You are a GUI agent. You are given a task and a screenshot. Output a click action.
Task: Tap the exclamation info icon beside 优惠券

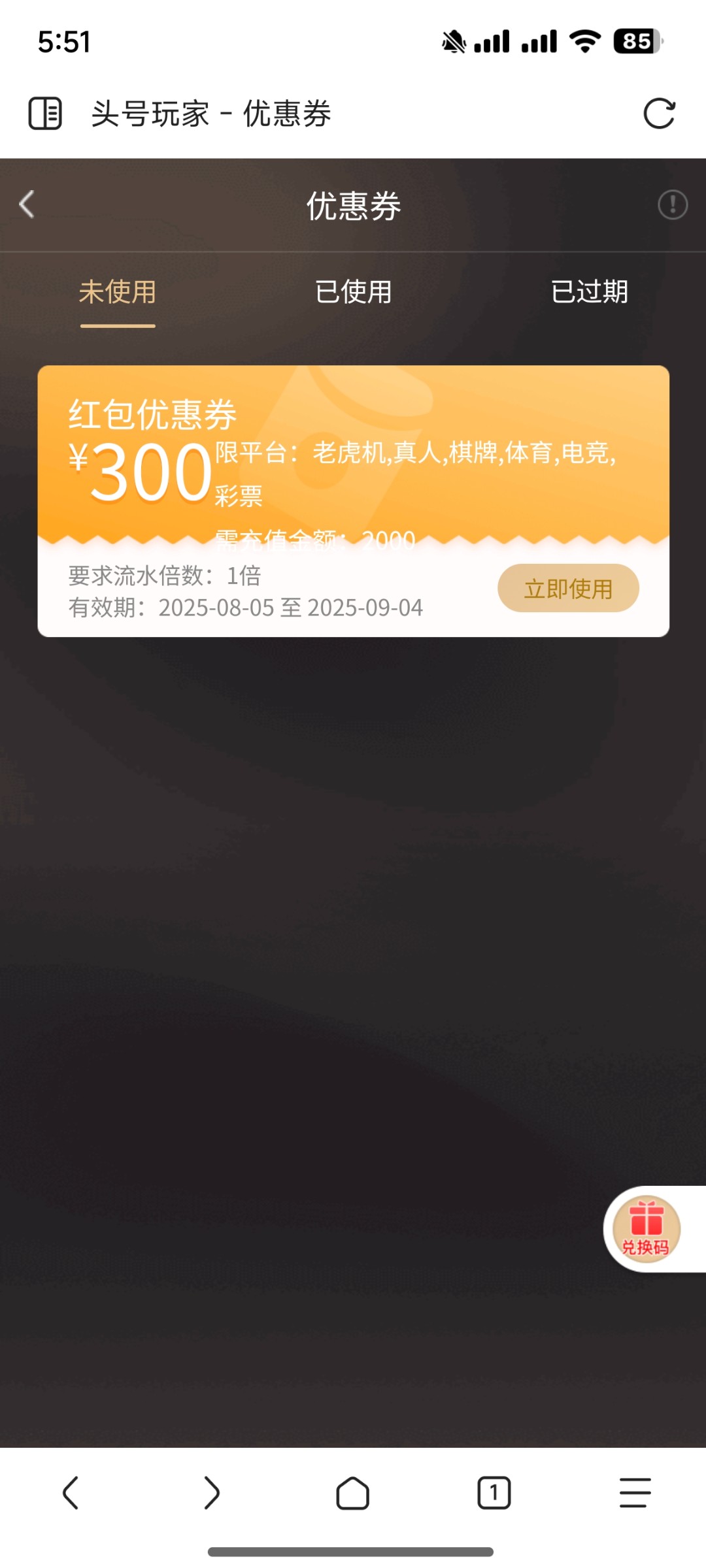(x=672, y=204)
